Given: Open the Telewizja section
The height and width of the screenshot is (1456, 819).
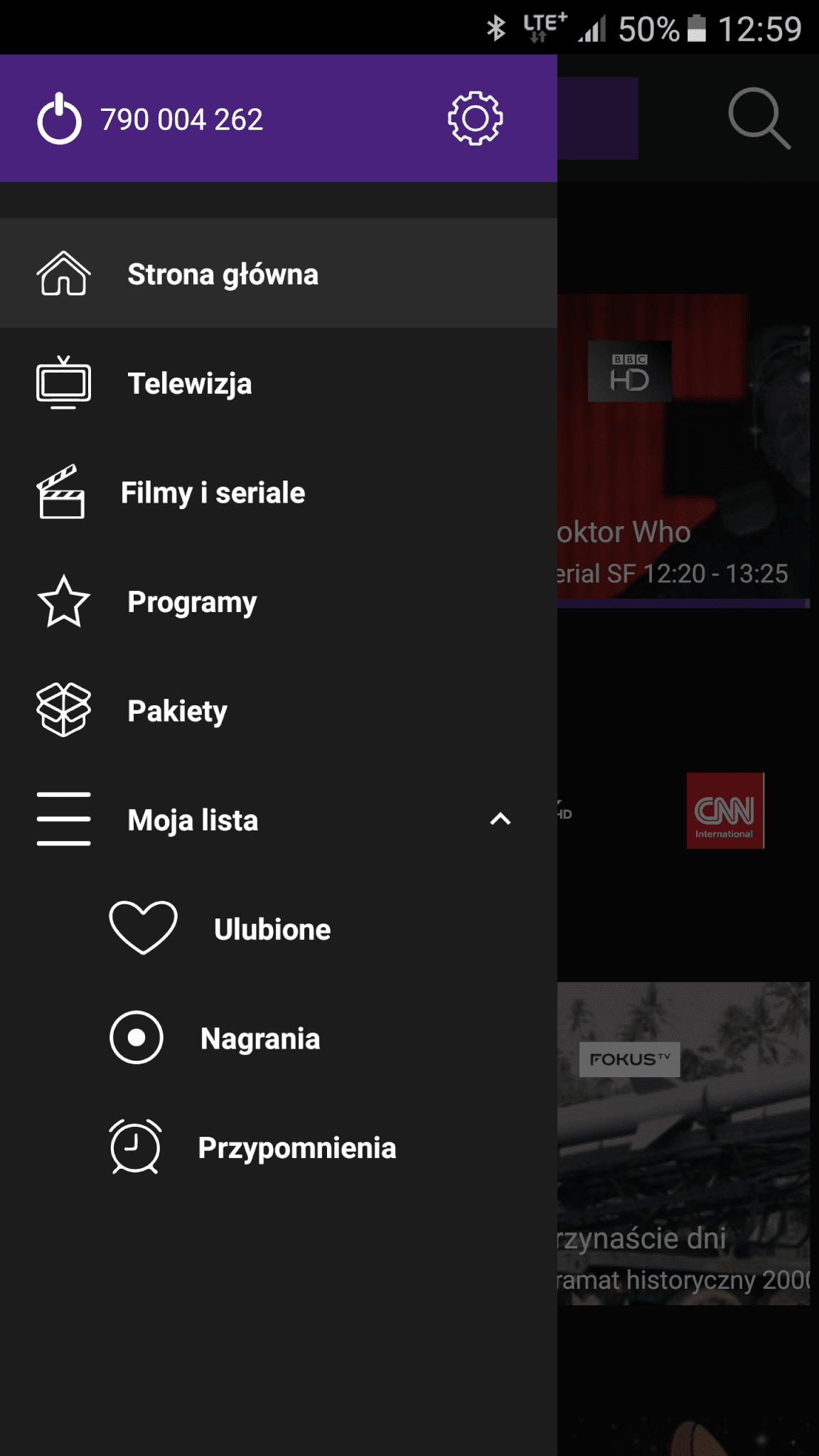Looking at the screenshot, I should [x=279, y=383].
